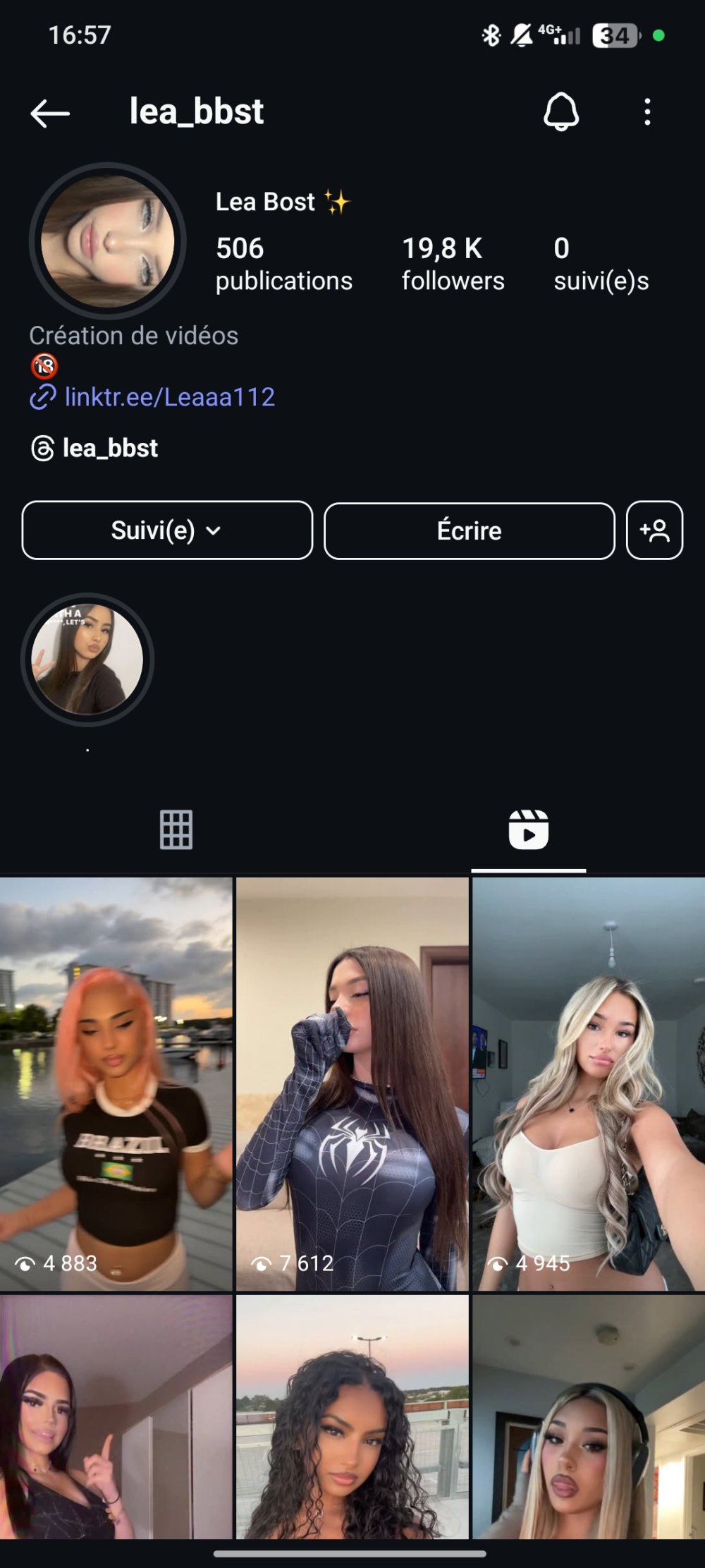The image size is (705, 1568).
Task: Play the reel with 4 883 views
Action: tap(116, 1083)
